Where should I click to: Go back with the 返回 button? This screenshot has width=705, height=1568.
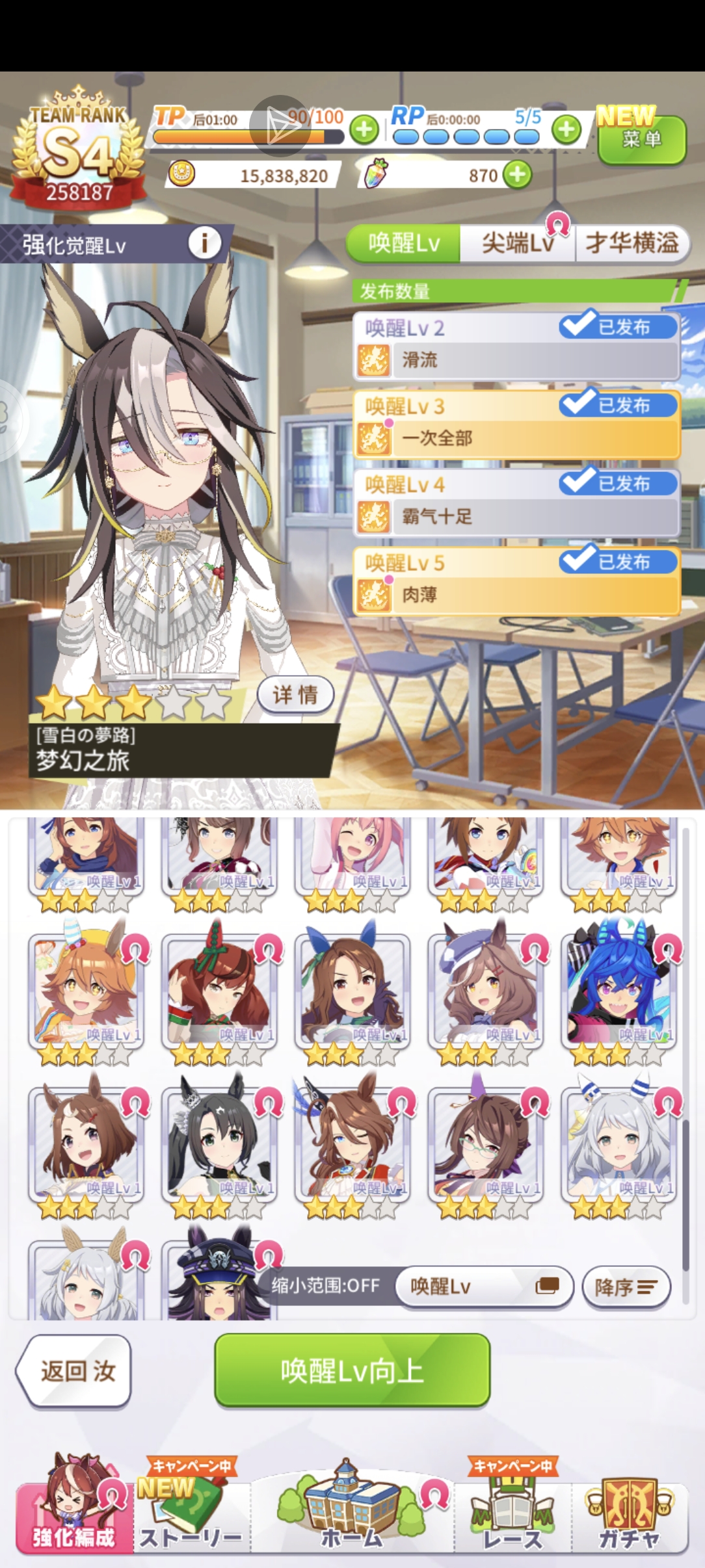coord(75,1371)
